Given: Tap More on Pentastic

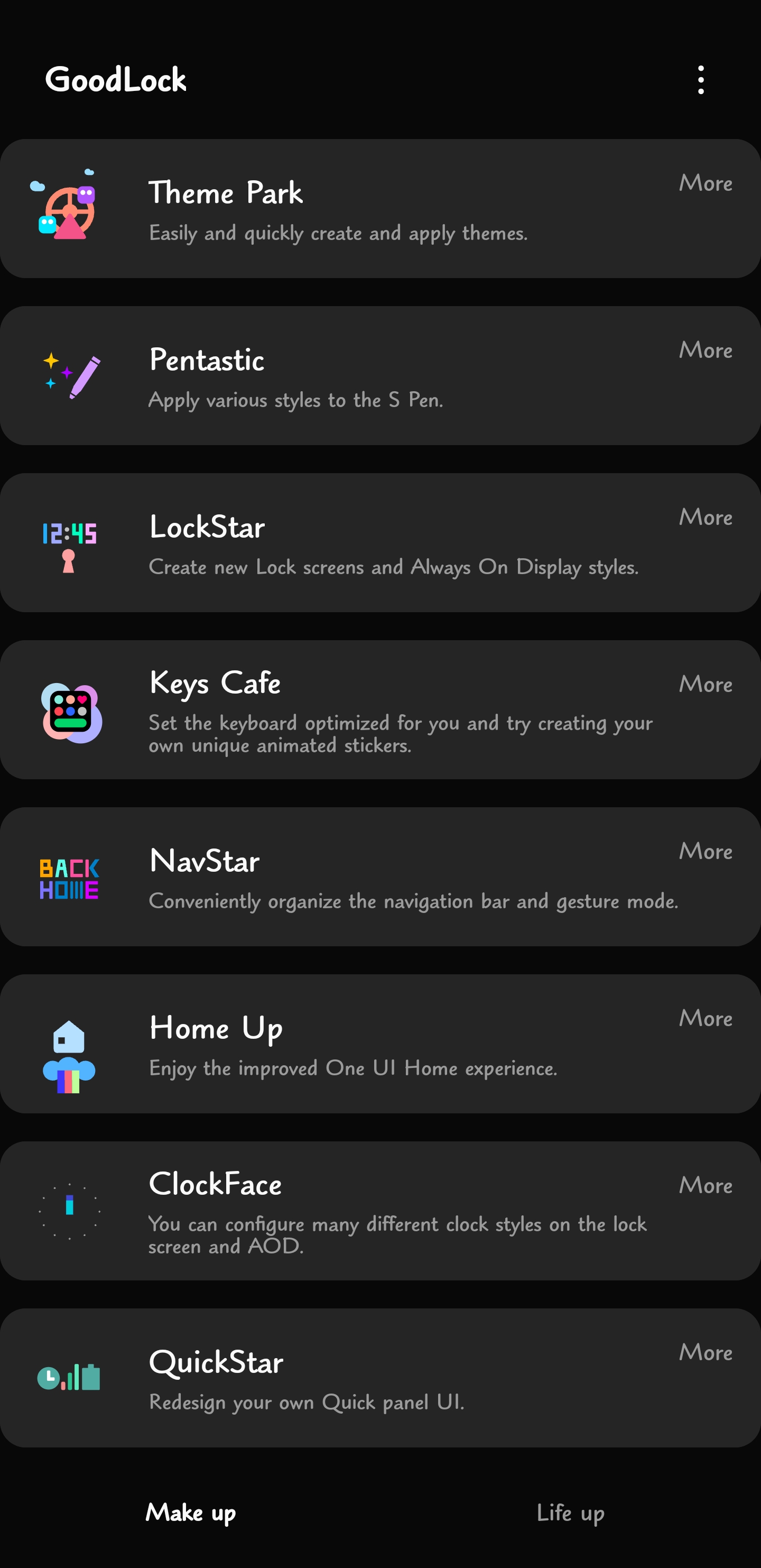Looking at the screenshot, I should pos(705,350).
